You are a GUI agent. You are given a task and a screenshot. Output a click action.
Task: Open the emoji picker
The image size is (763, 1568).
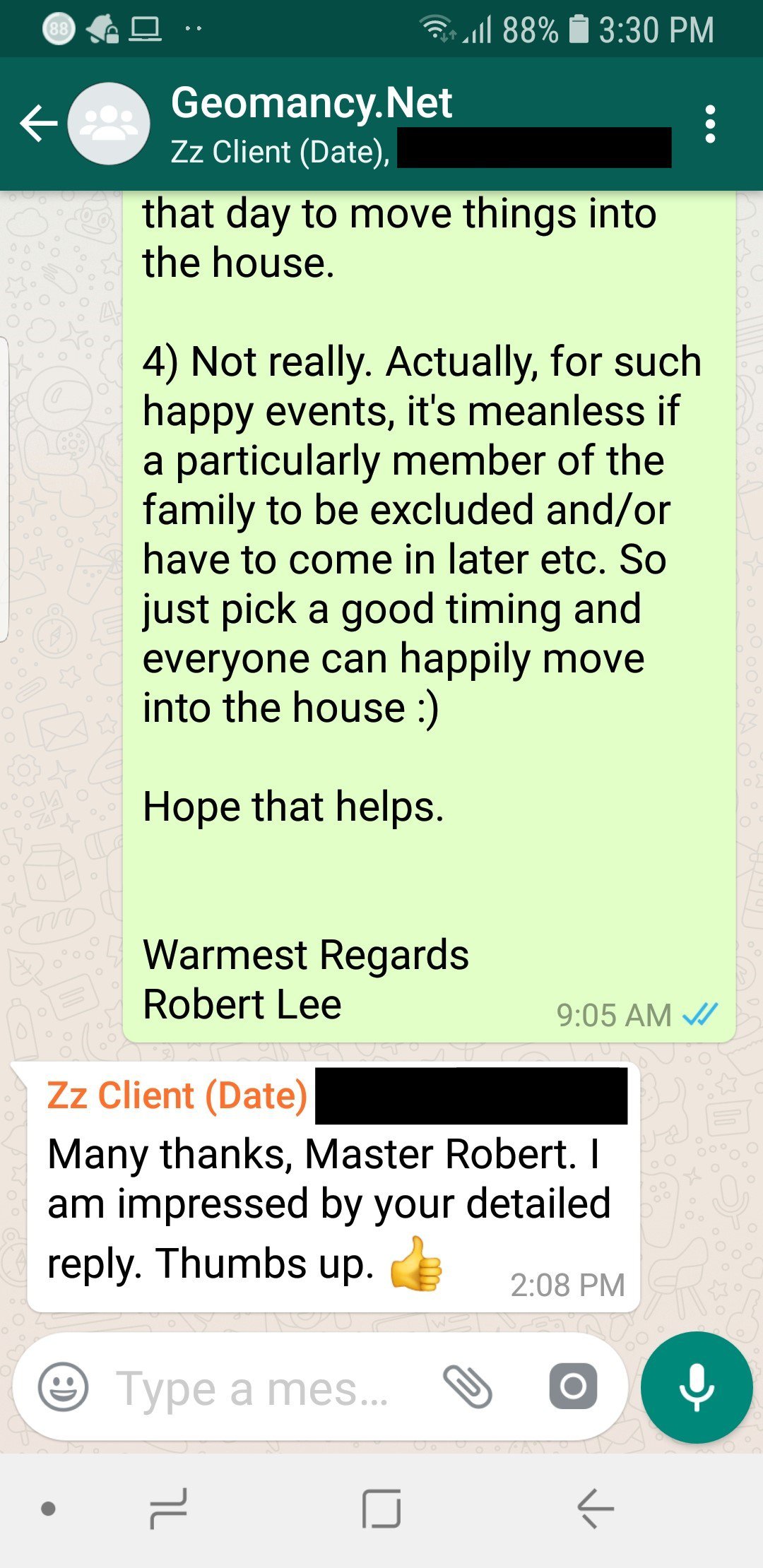(x=63, y=1386)
